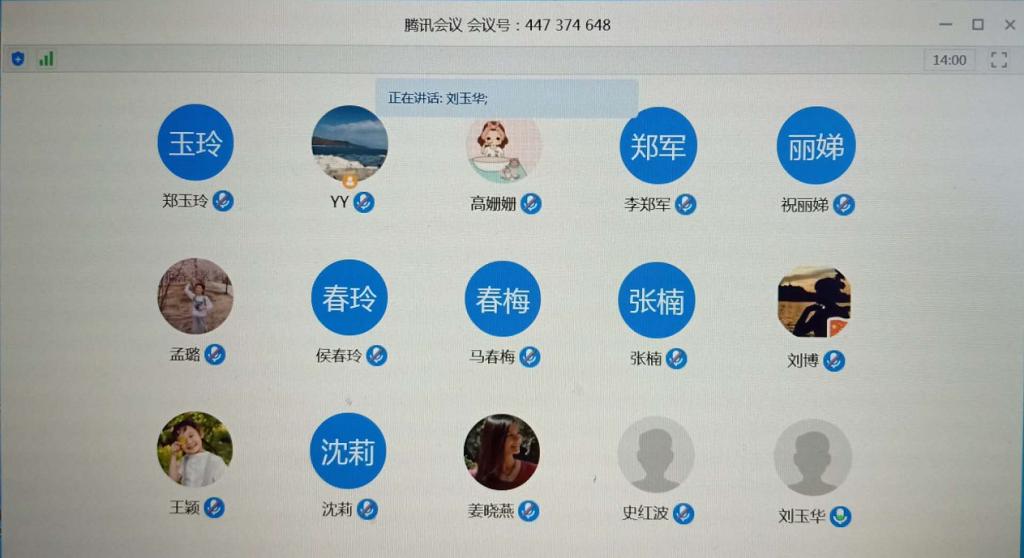The image size is (1024, 558).
Task: Select participant 郑玉玲's tile
Action: pos(195,145)
